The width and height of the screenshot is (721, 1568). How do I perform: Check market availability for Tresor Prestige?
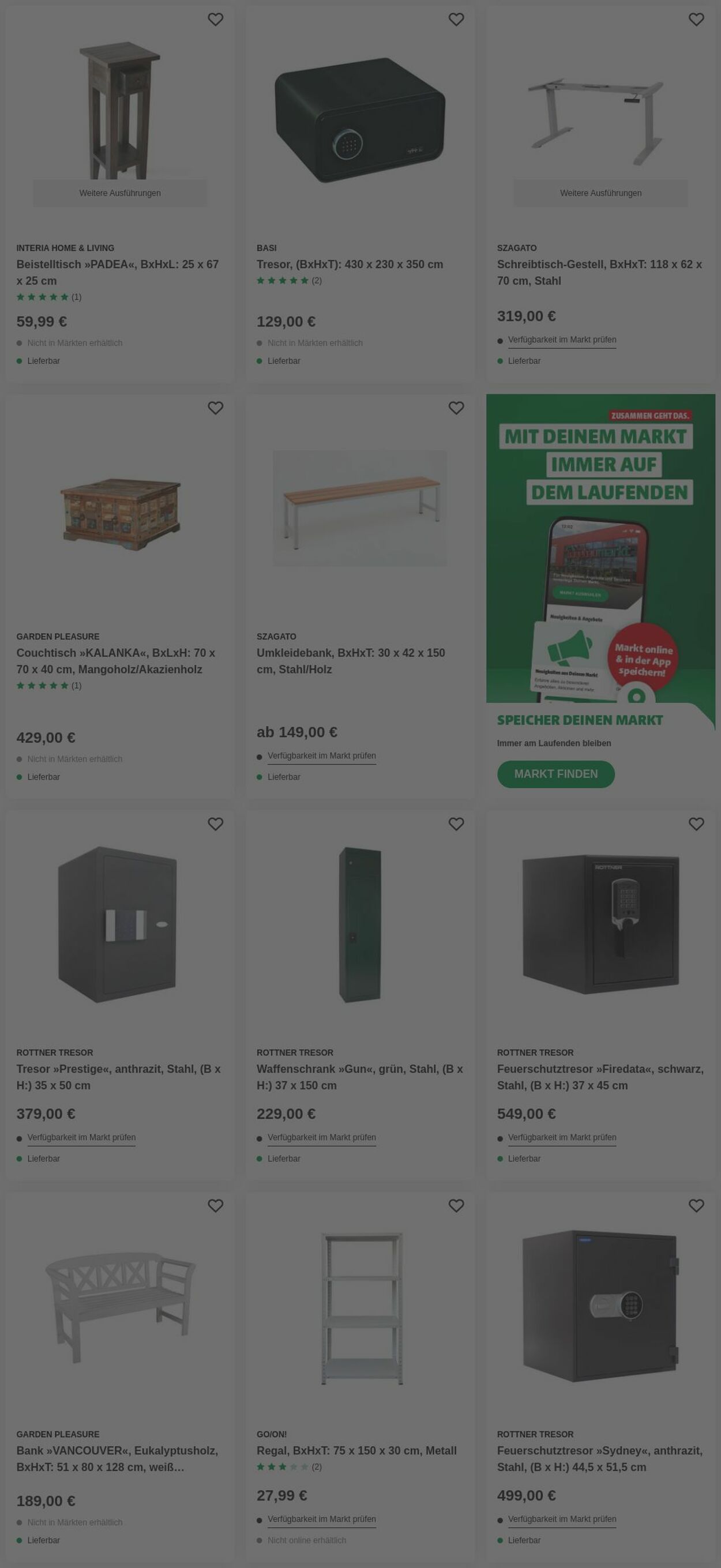[81, 1137]
